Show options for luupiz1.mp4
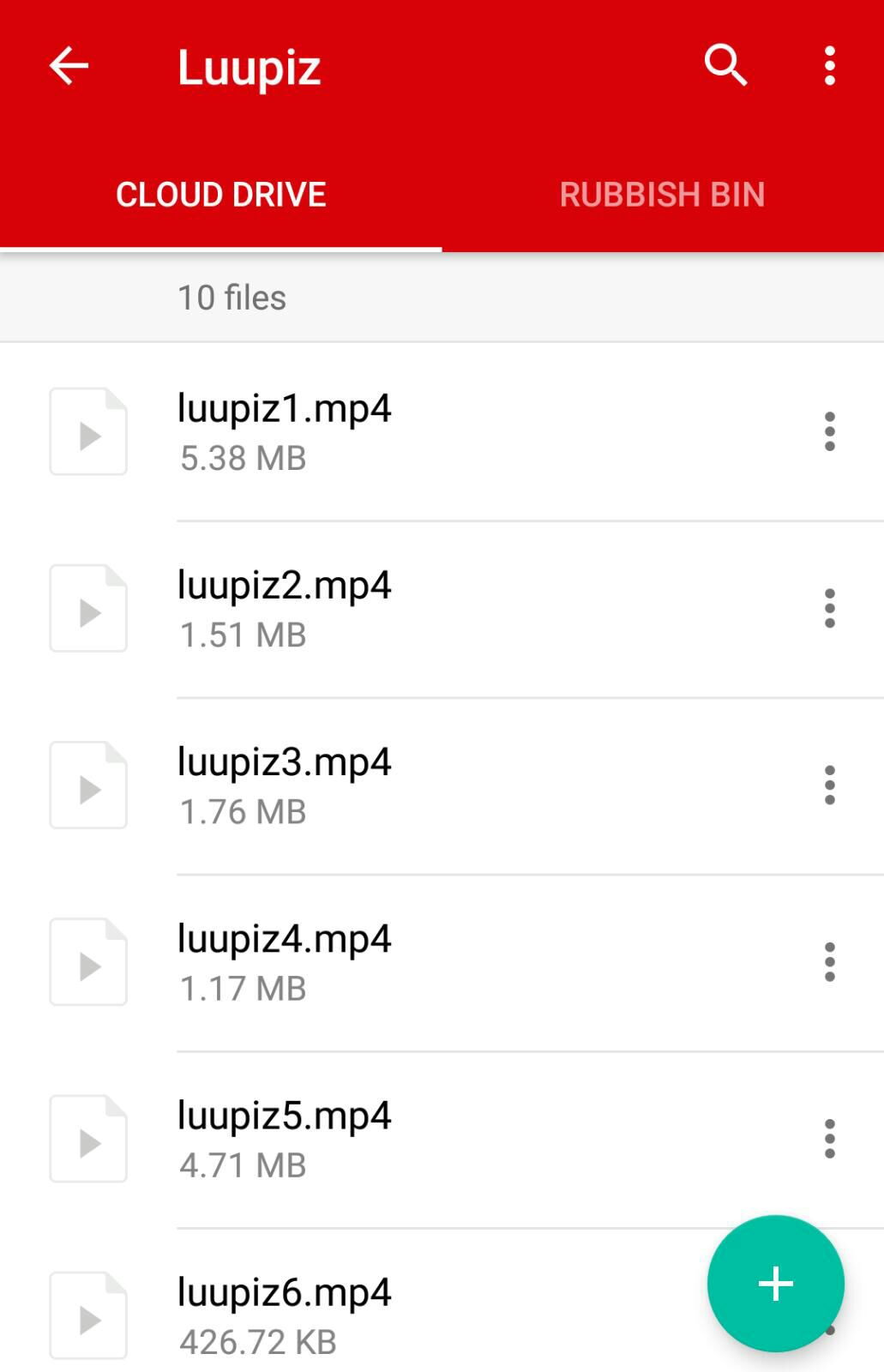The width and height of the screenshot is (884, 1372). click(829, 431)
